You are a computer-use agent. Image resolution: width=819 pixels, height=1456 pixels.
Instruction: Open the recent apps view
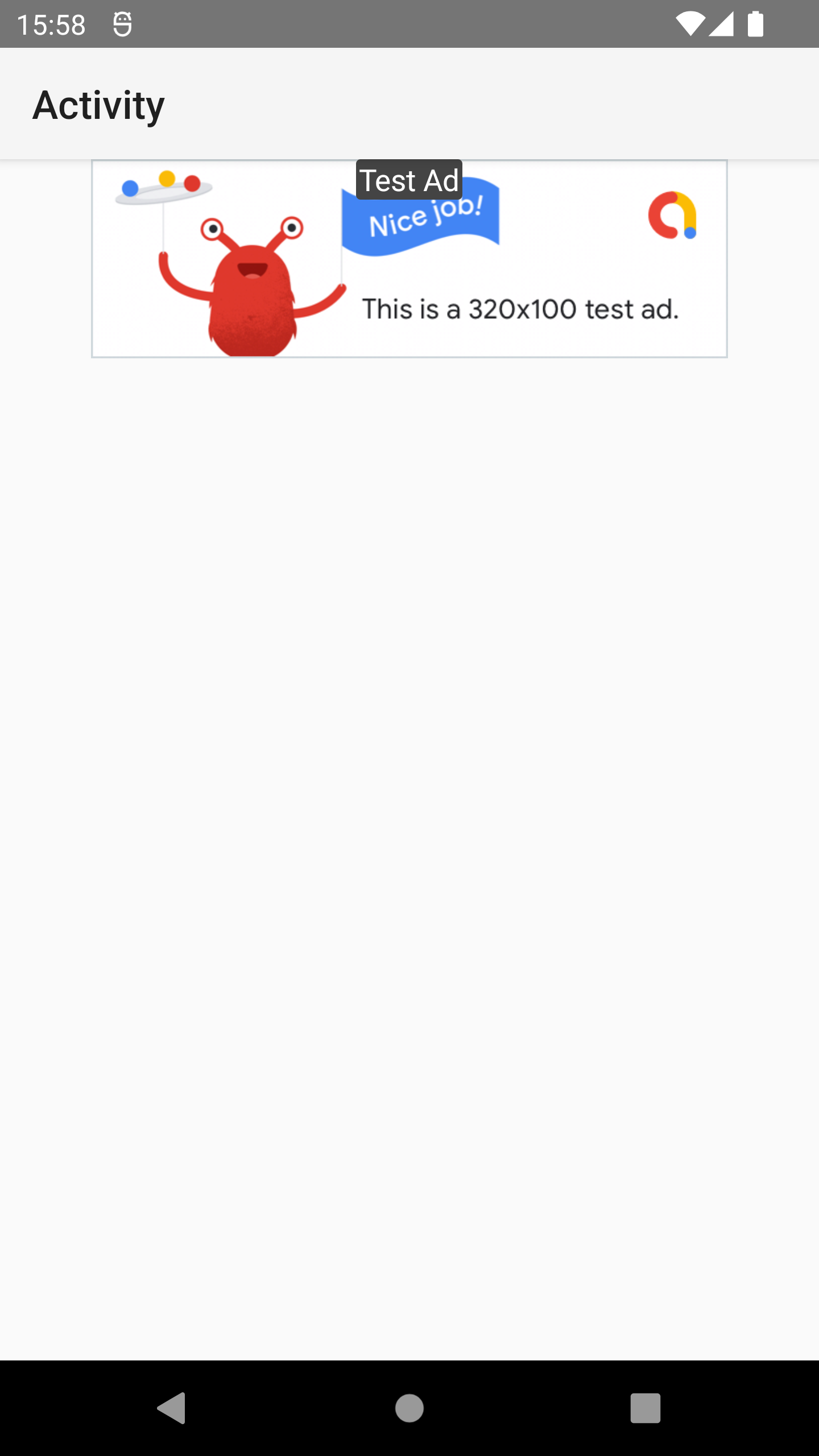coord(645,1408)
